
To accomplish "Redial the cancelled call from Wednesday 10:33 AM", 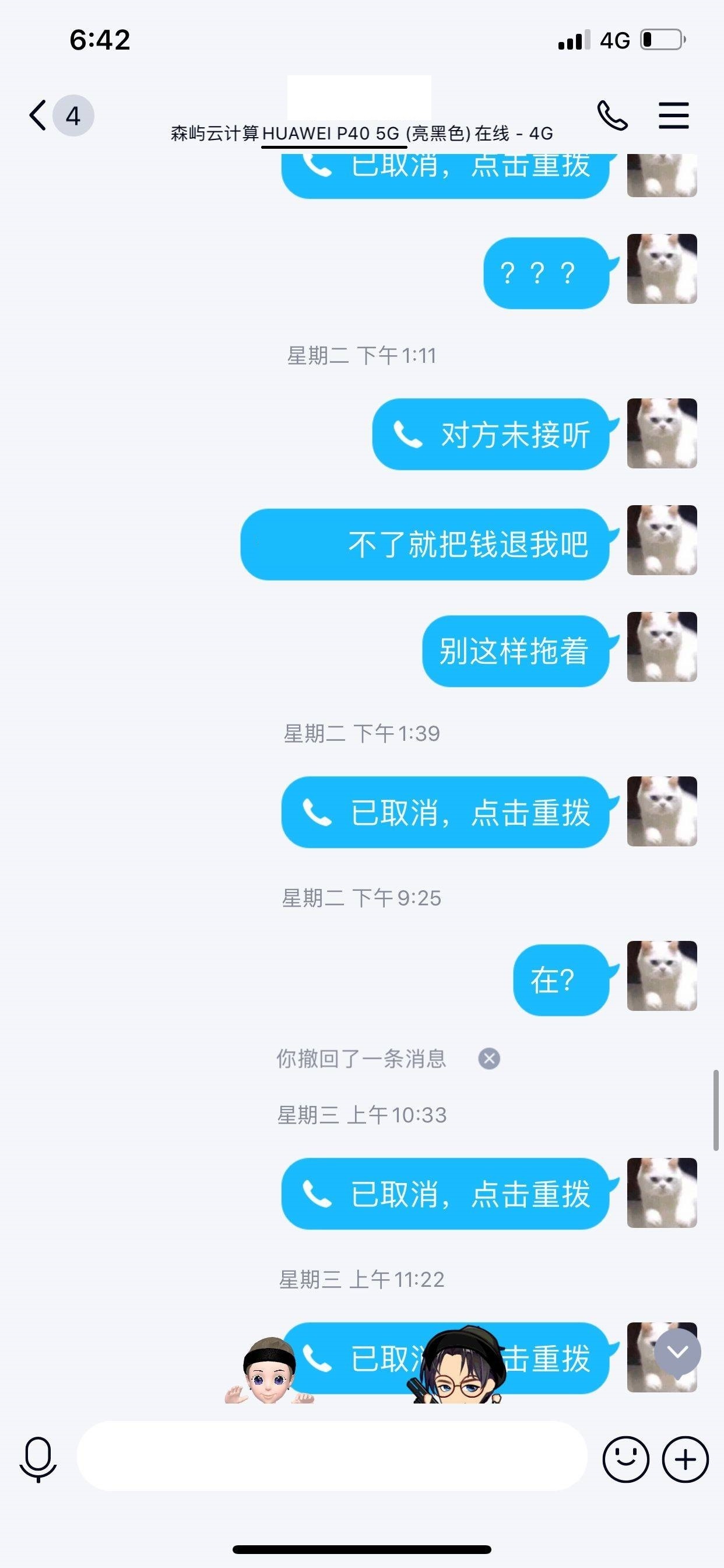I will point(445,1193).
